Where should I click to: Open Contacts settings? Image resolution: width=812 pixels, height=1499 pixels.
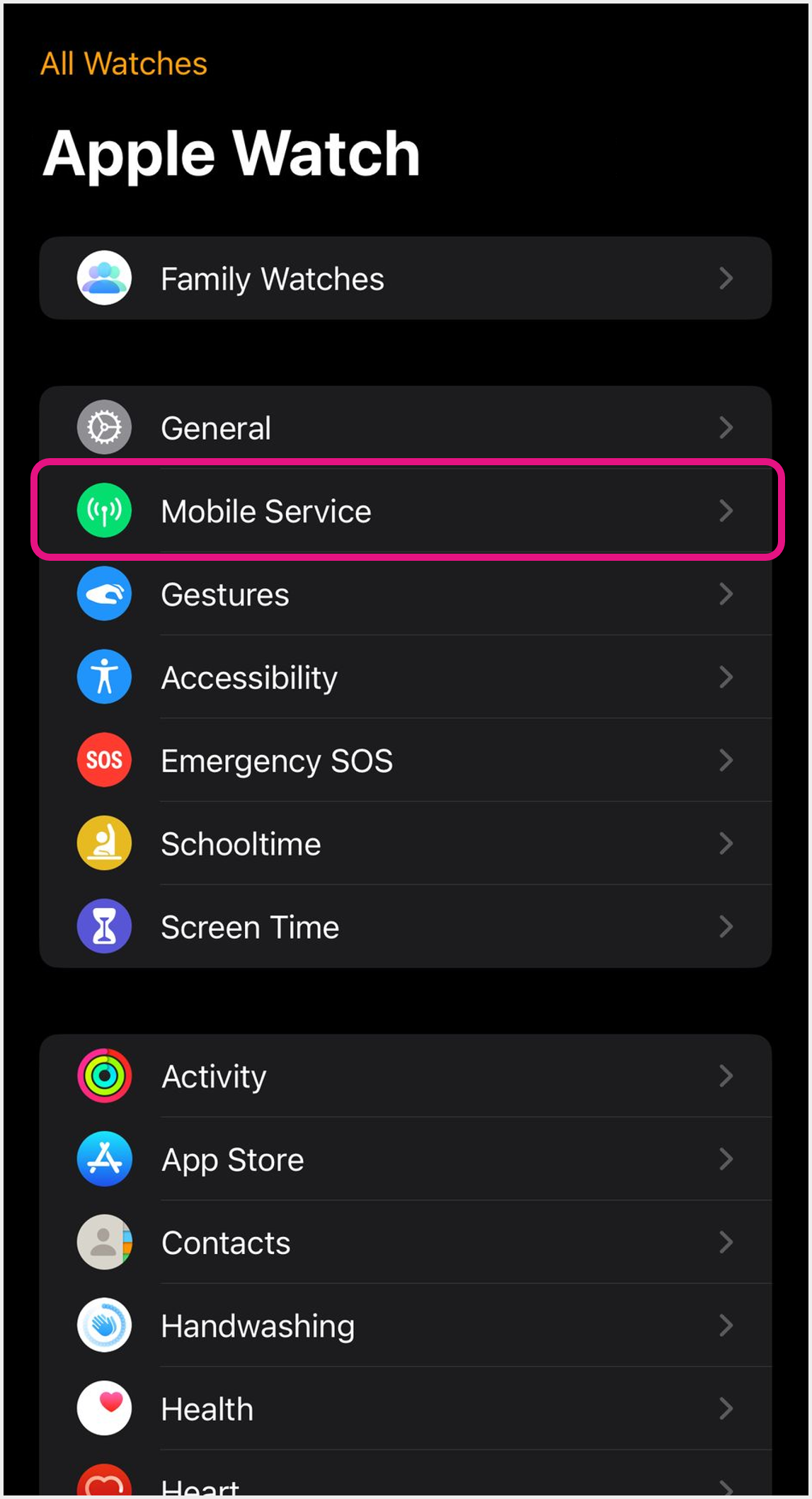coord(406,1243)
